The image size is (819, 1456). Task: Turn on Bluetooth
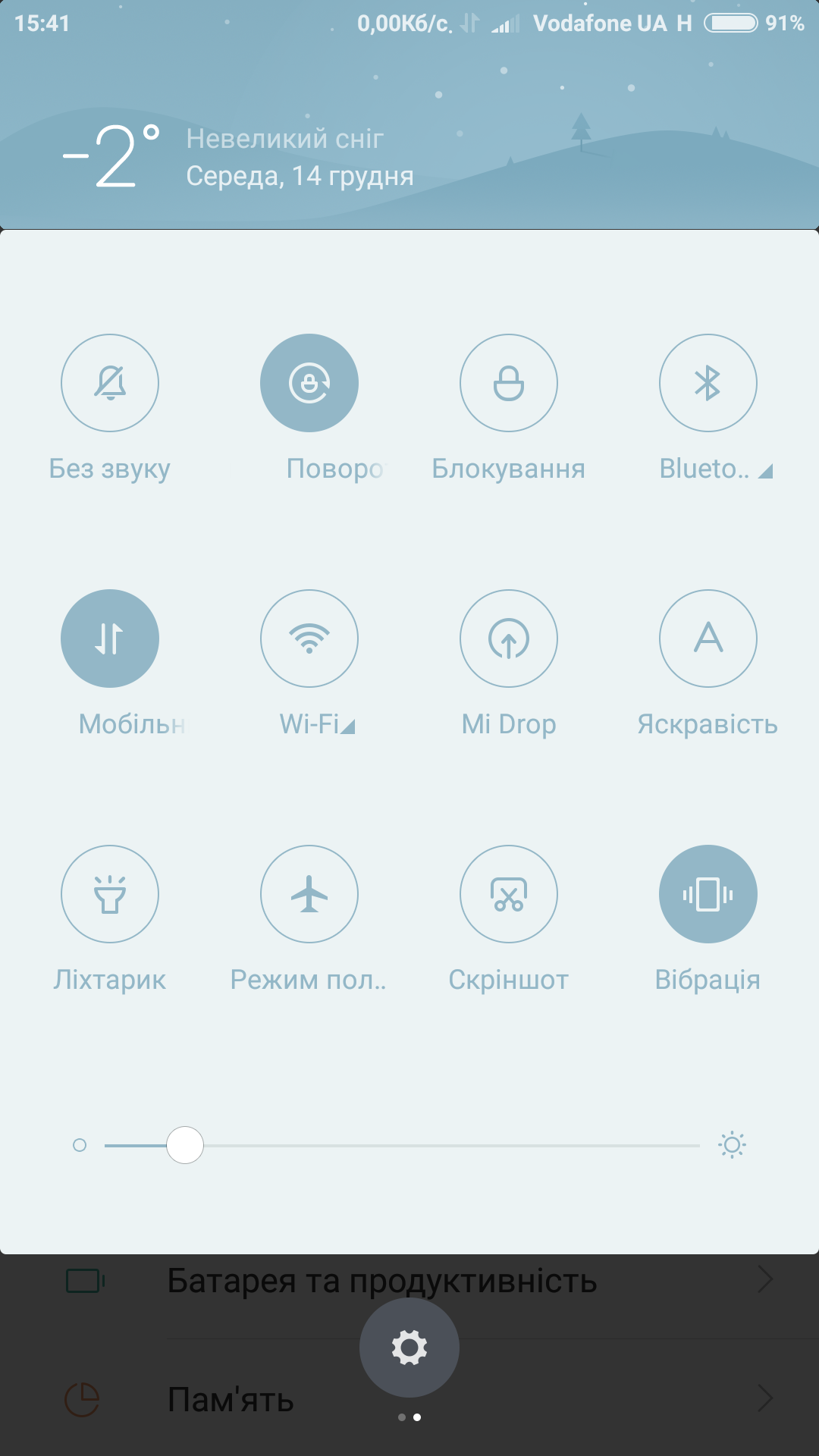click(708, 383)
